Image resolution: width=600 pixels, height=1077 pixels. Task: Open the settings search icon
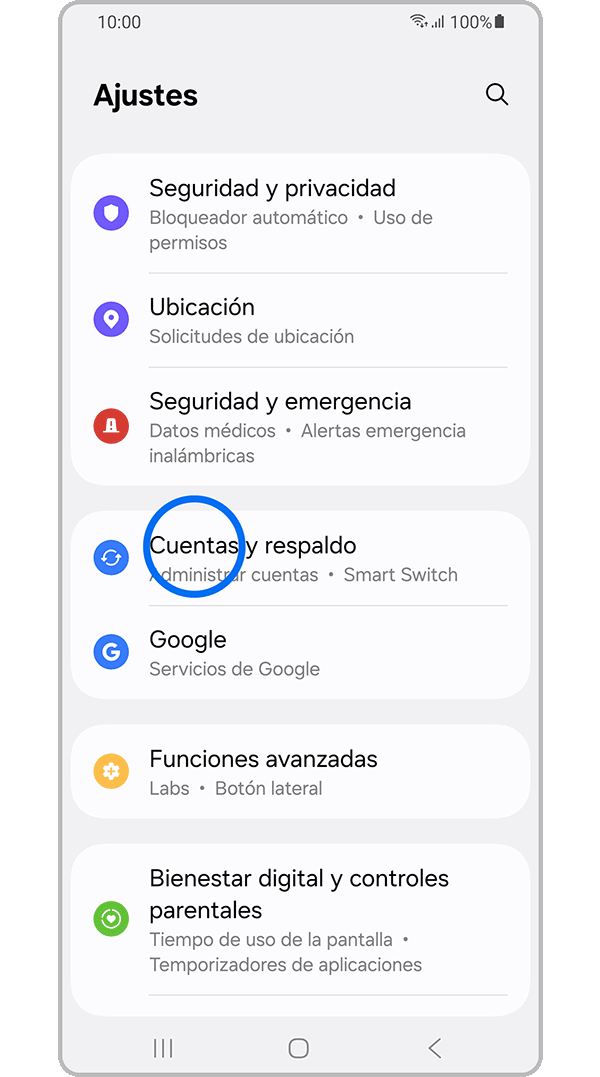tap(496, 95)
